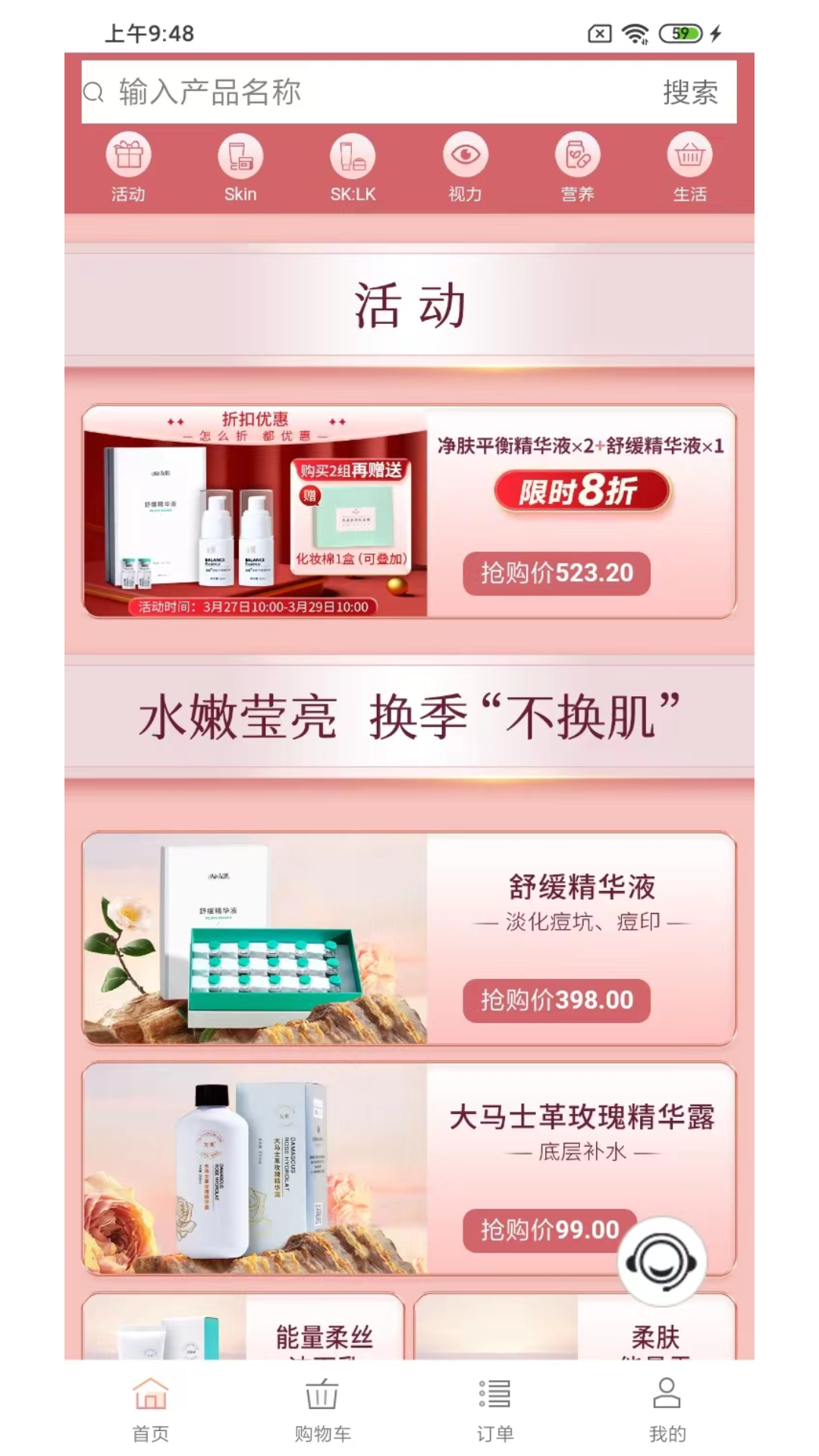Screen dimensions: 819x1456
Task: Switch to the 首页 tab
Action: coord(150,1409)
